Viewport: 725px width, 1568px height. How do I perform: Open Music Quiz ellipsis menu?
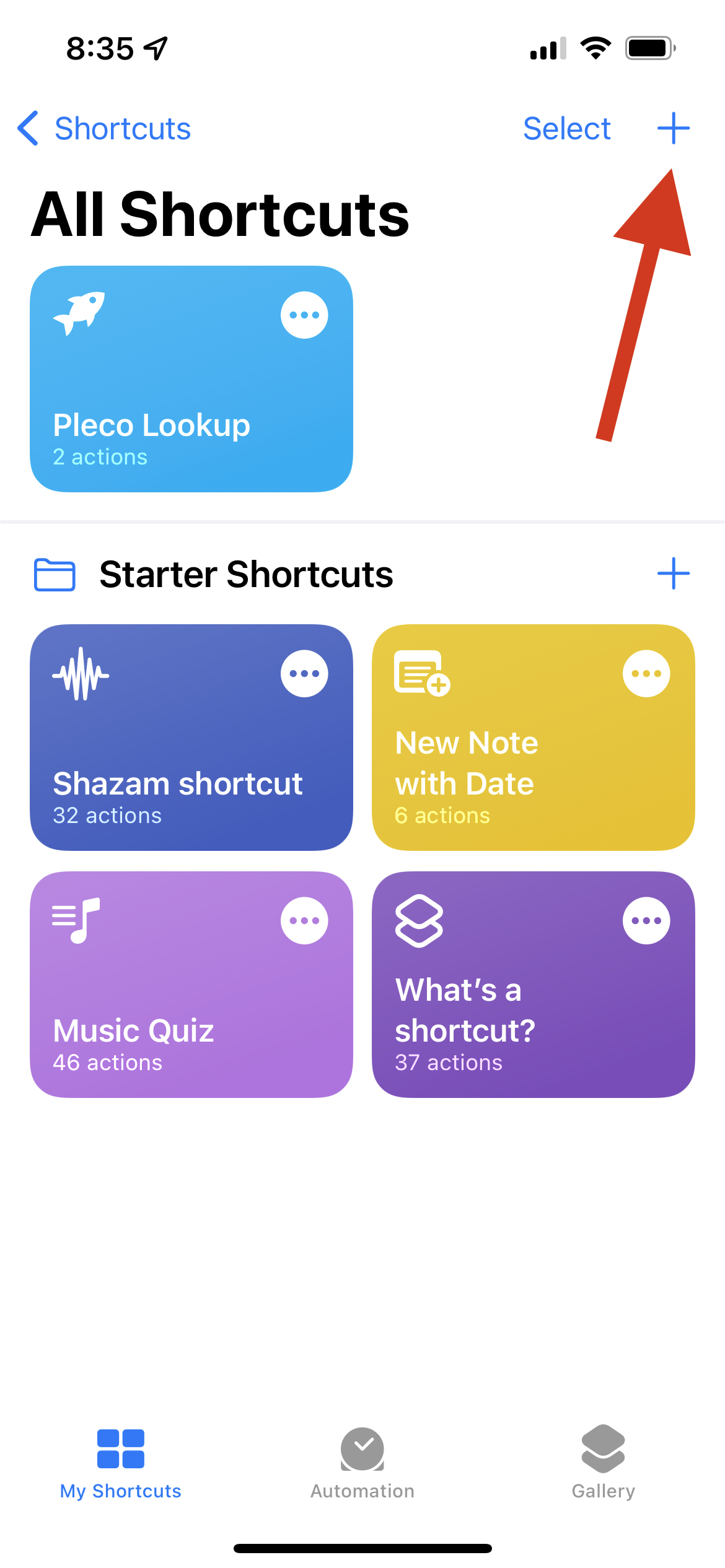click(304, 921)
